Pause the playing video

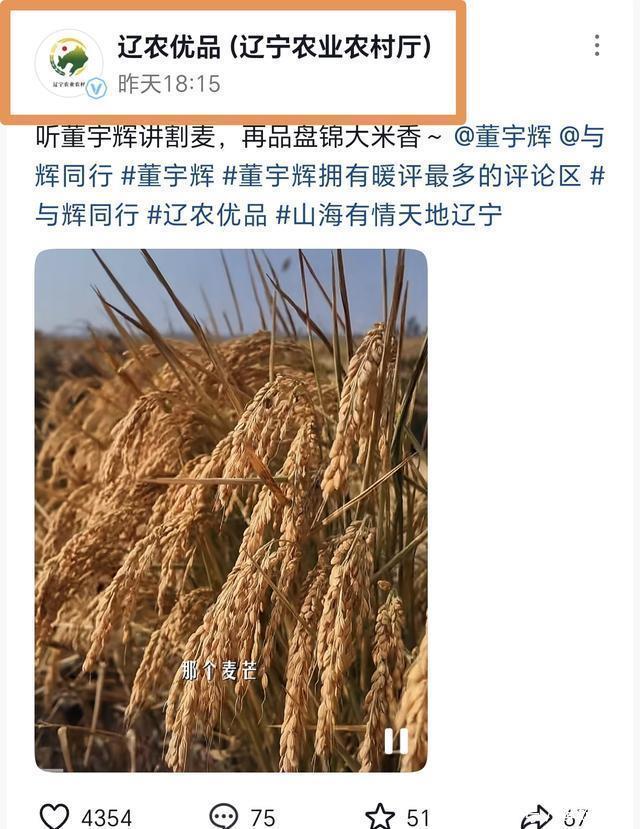[x=396, y=741]
